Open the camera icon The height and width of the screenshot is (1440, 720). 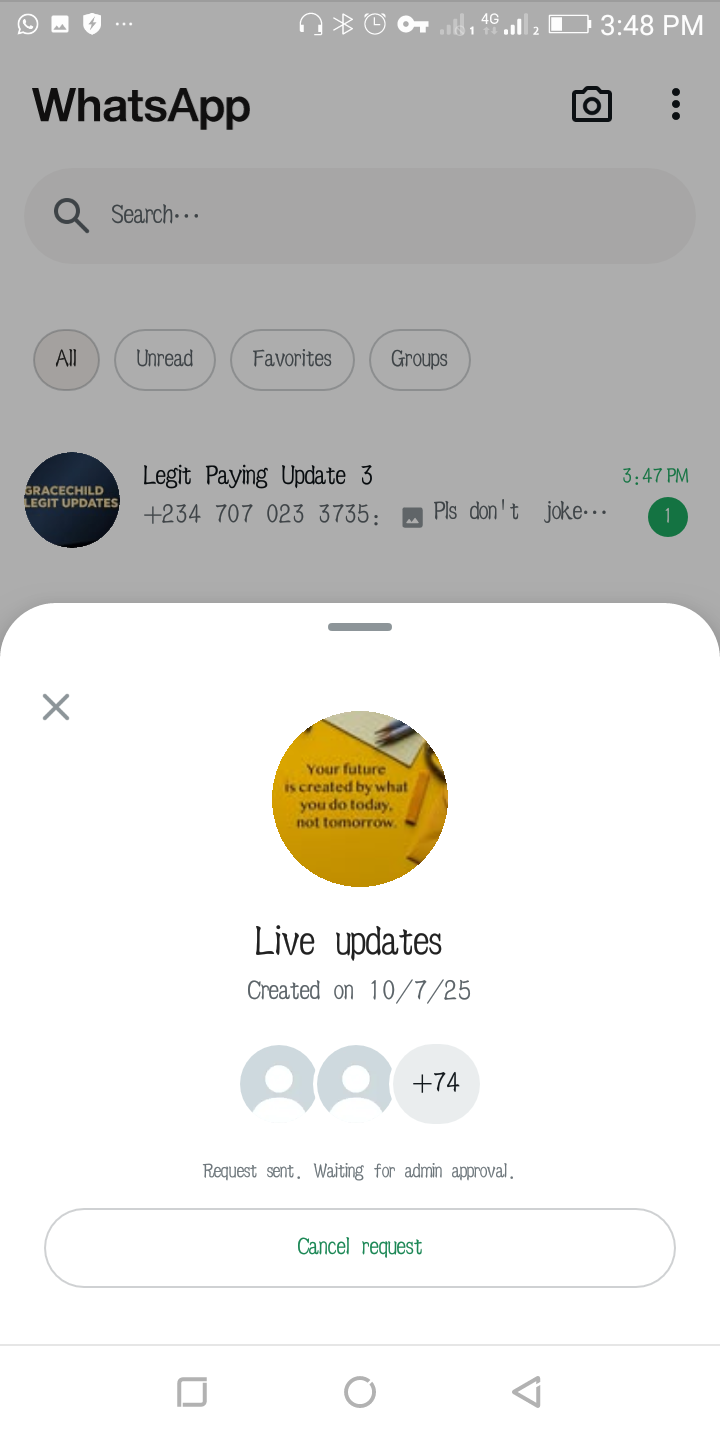[x=591, y=104]
